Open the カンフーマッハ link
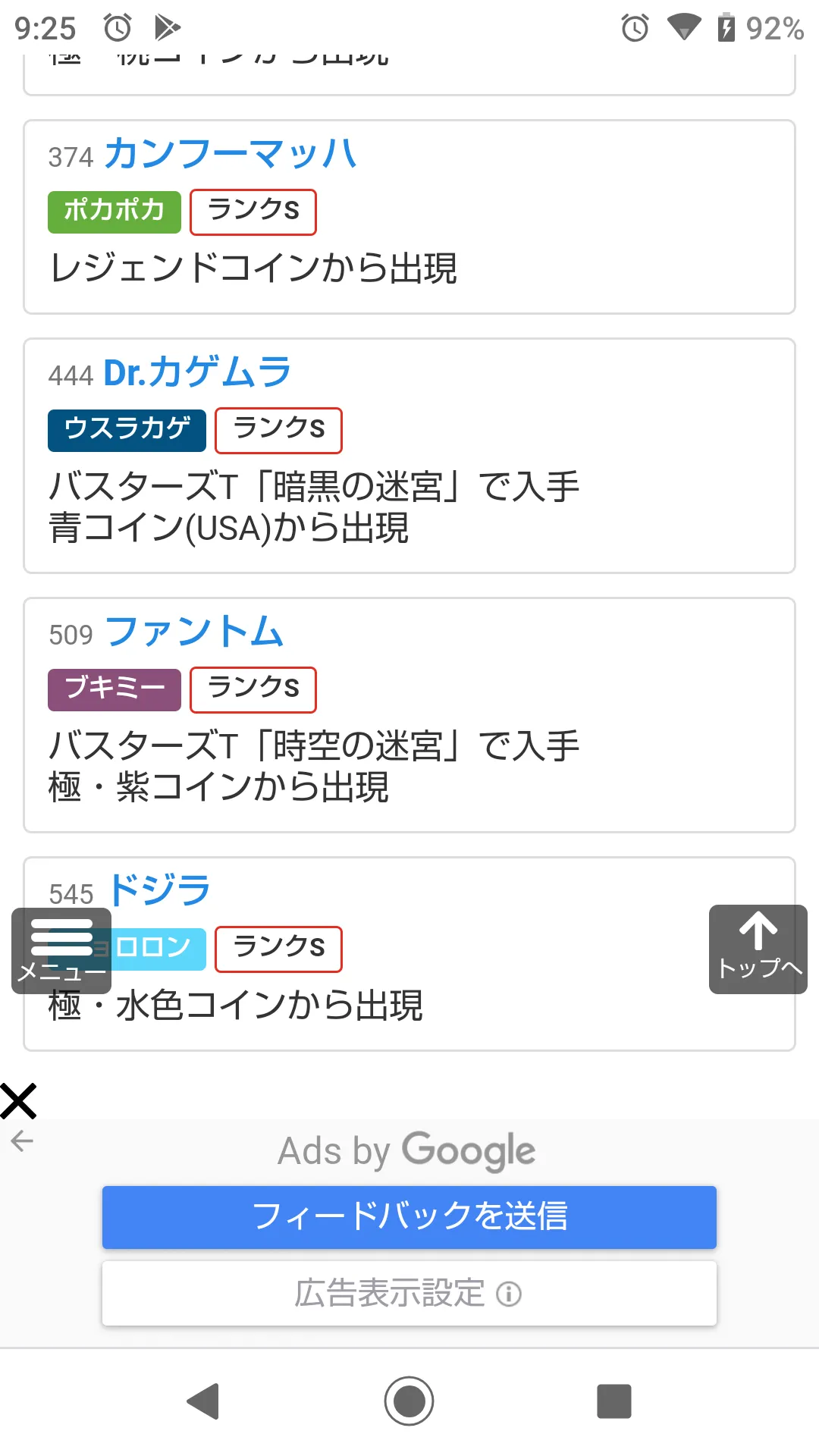819x1456 pixels. point(230,154)
